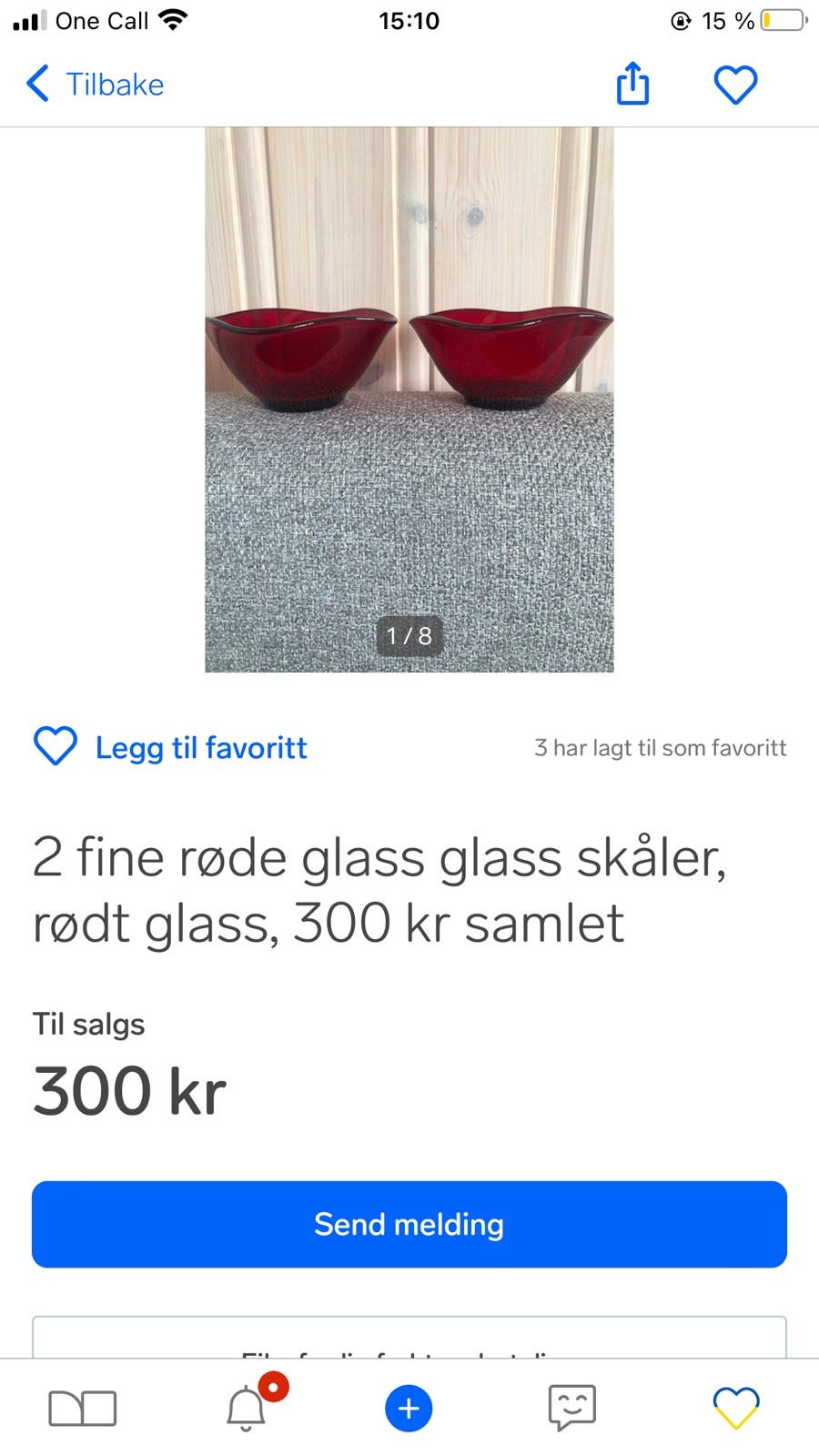Open favorites via the bottom heart icon
The height and width of the screenshot is (1456, 819).
point(736,1408)
